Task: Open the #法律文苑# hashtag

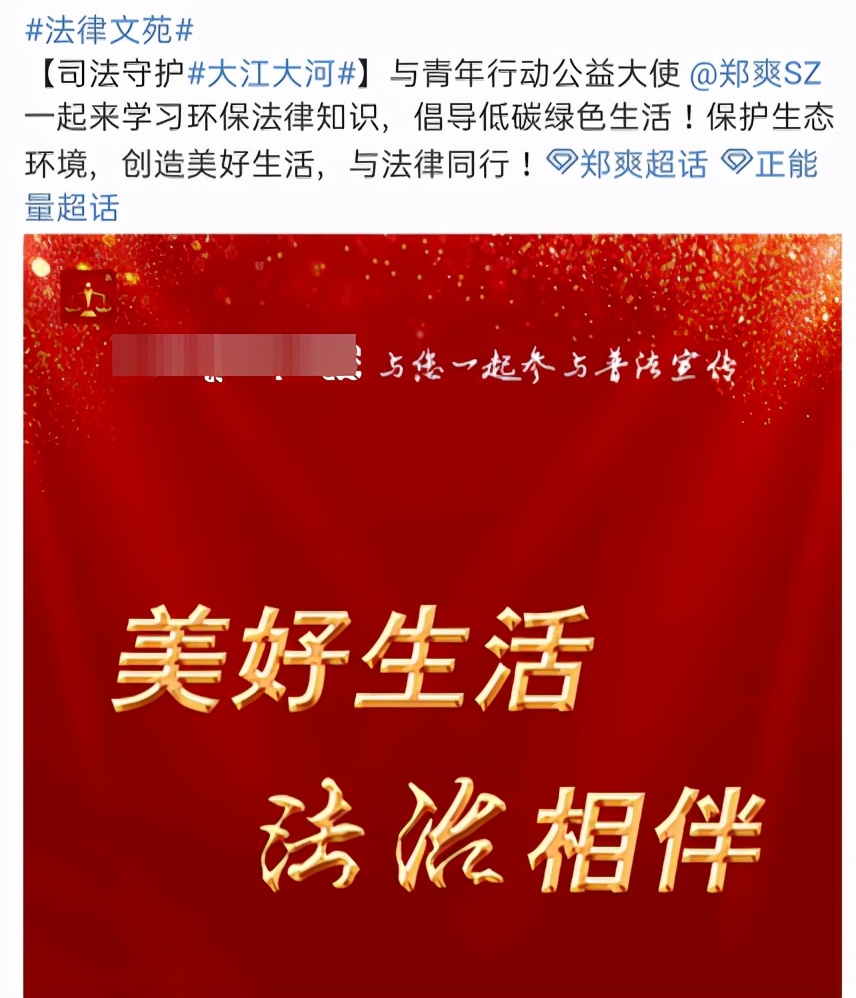Action: tap(108, 30)
